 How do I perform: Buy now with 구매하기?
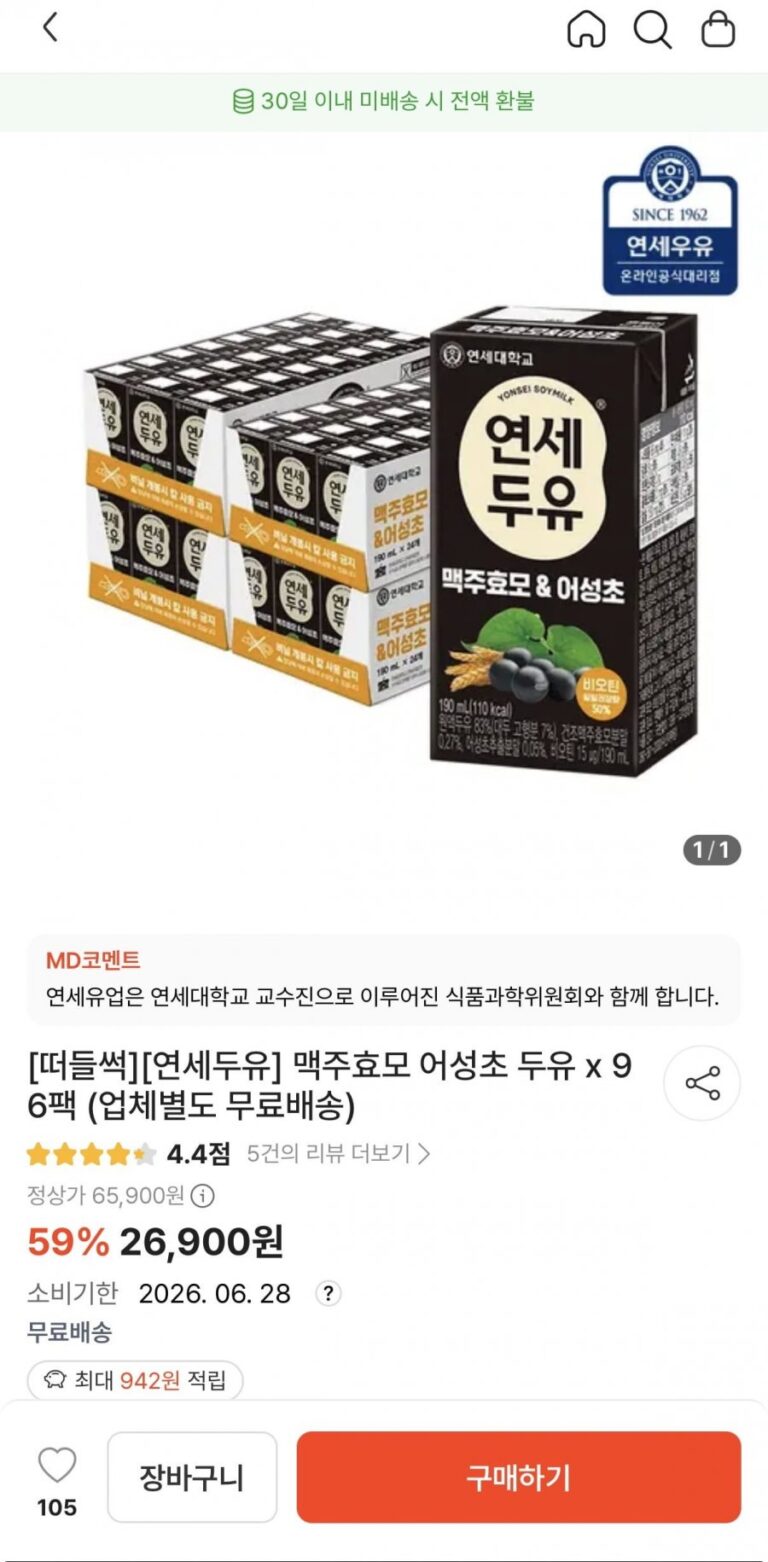tap(518, 1477)
